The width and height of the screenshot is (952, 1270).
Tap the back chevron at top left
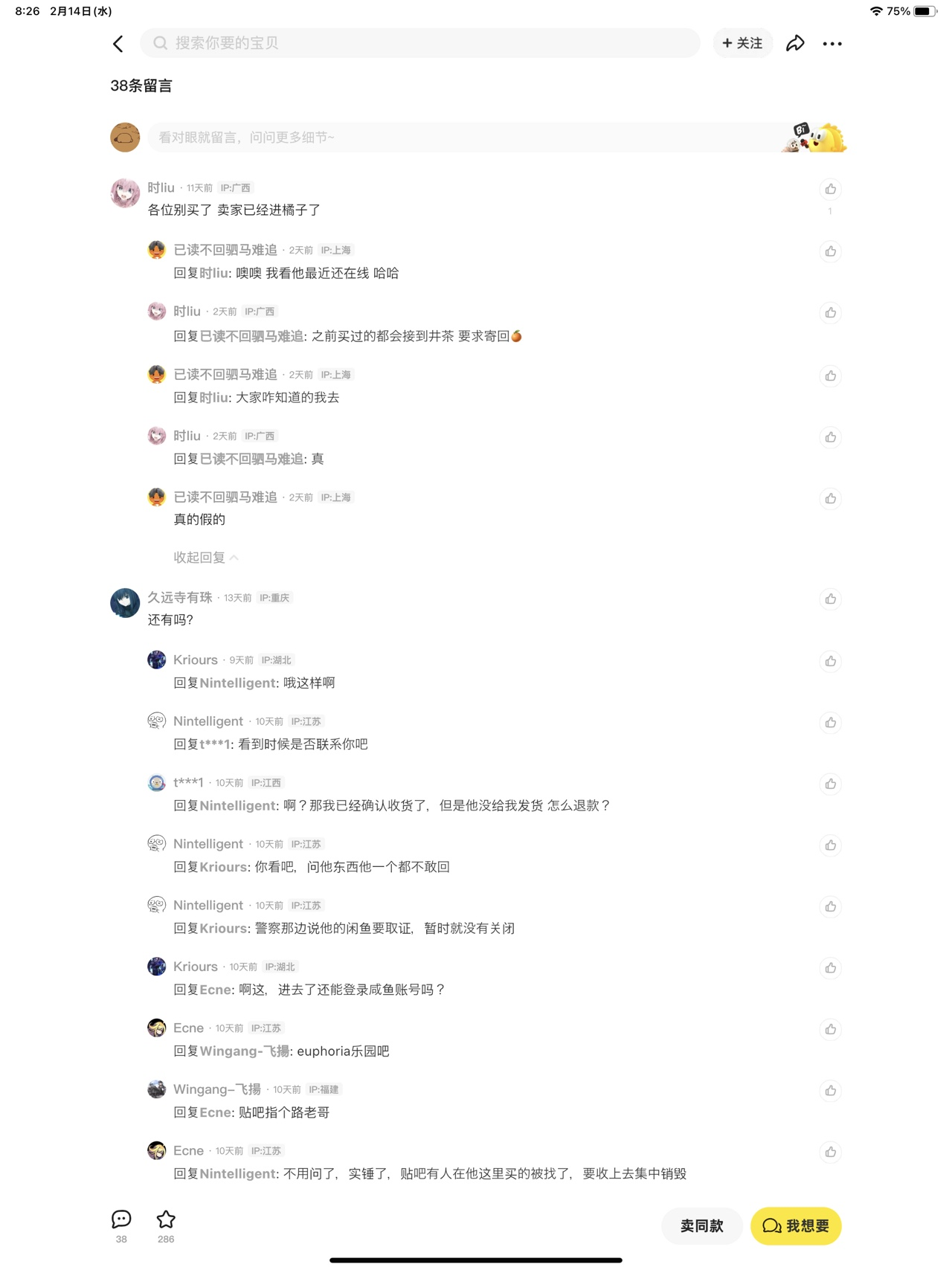(x=118, y=43)
